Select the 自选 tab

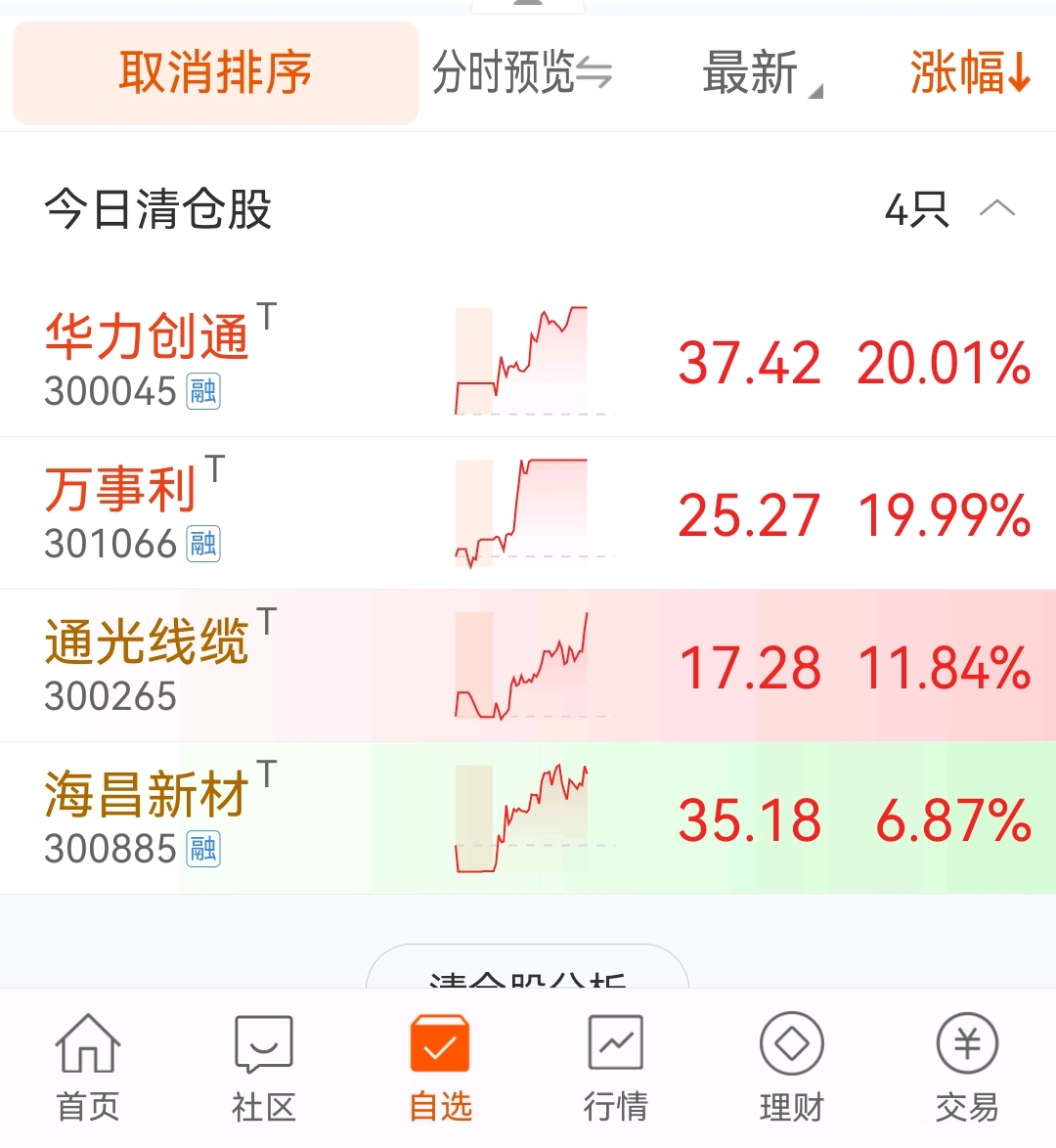(x=439, y=1068)
